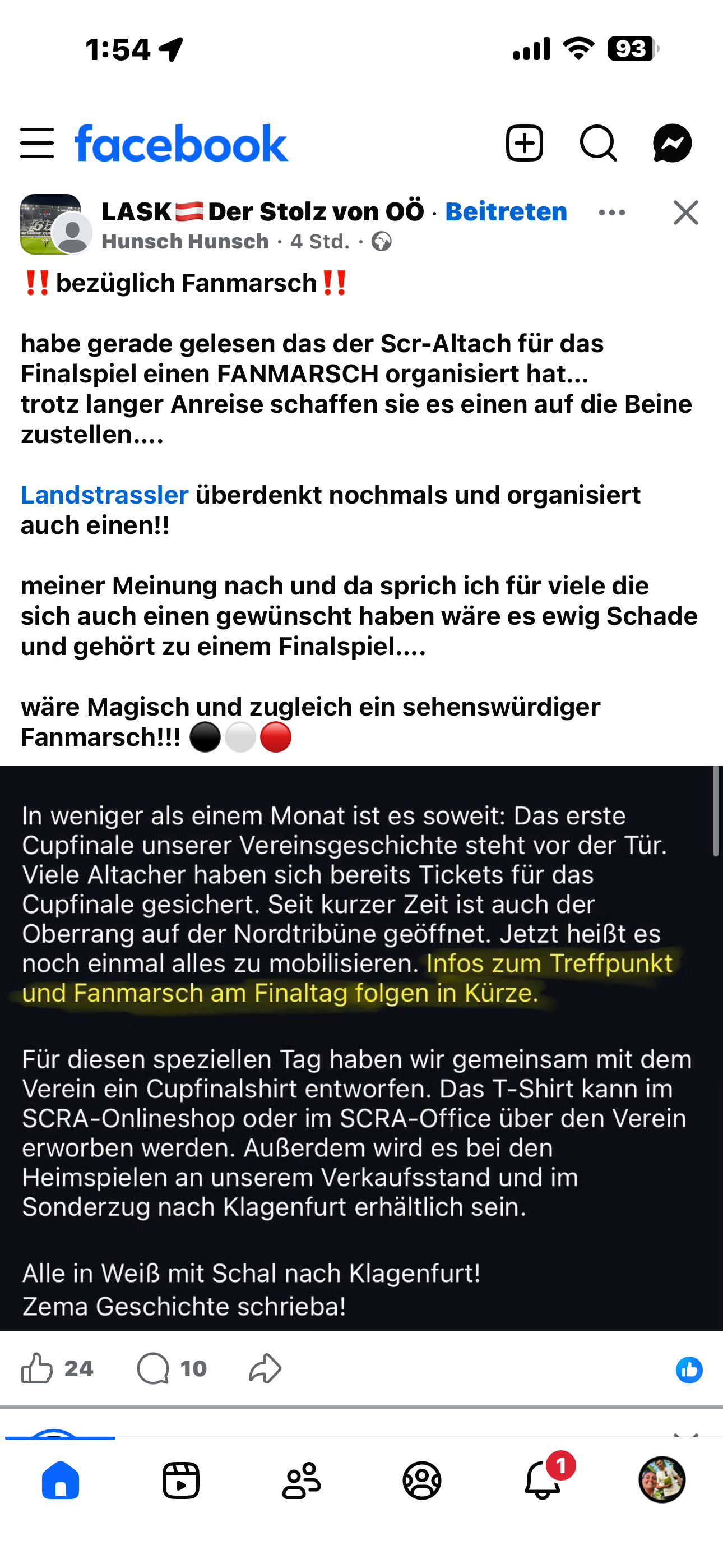Open the hamburger menu
Screen dimensions: 723x1568
coord(37,144)
